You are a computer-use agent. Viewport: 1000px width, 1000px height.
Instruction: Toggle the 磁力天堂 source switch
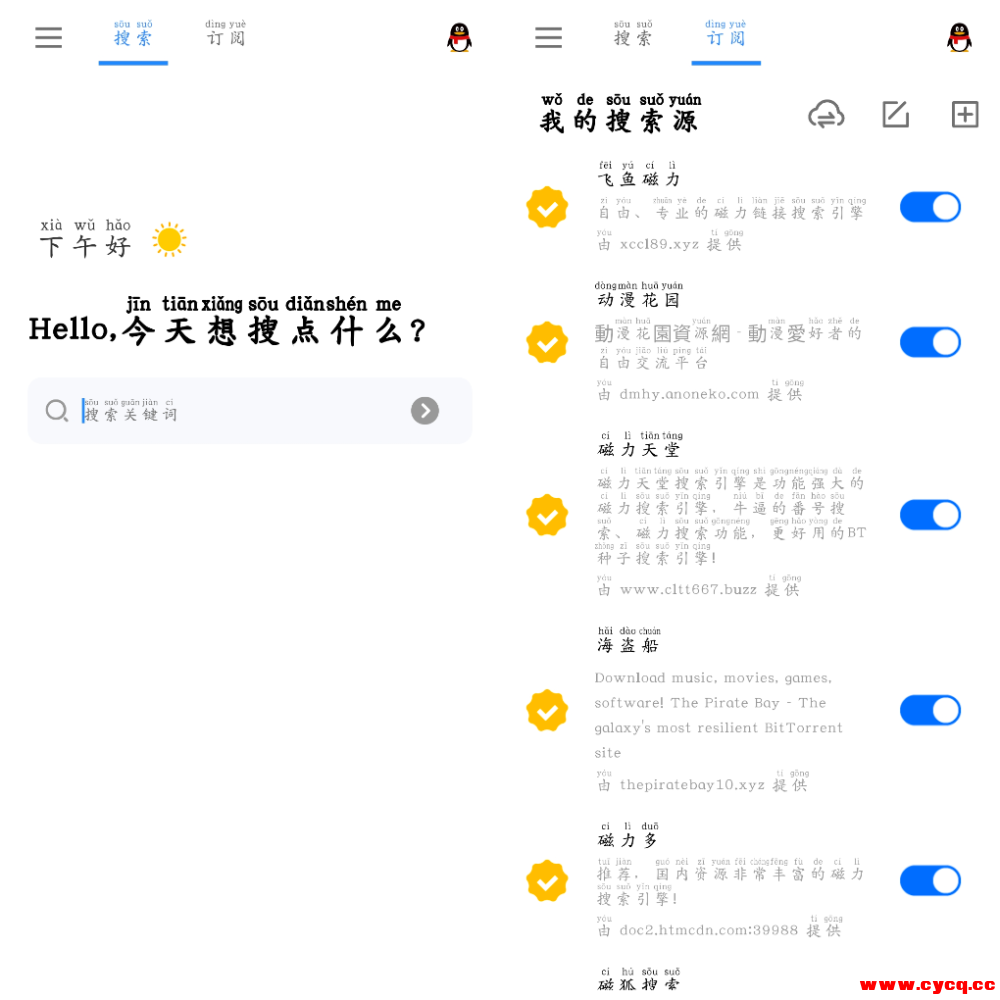pos(930,515)
